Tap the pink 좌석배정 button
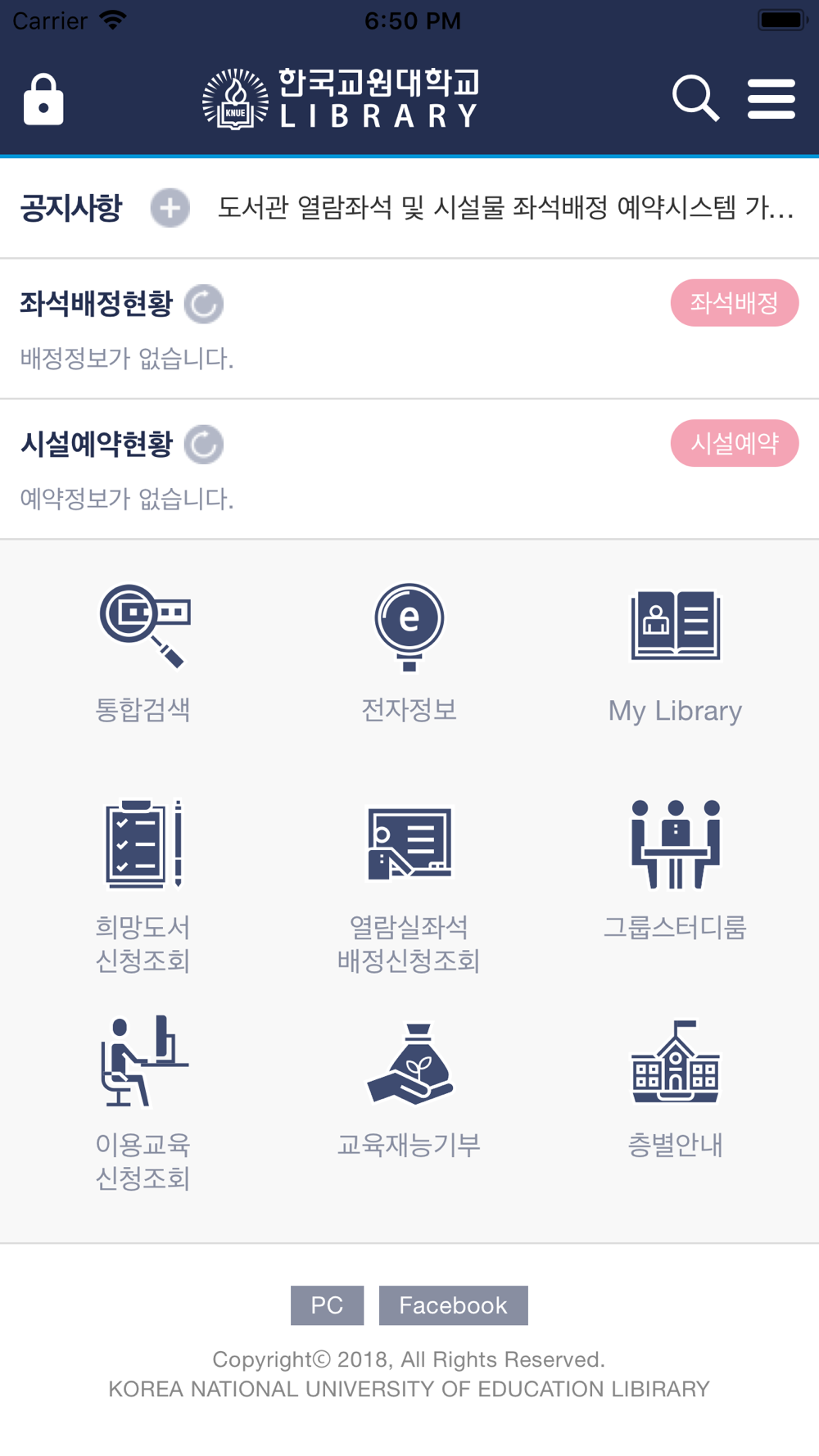Viewport: 819px width, 1456px height. [735, 303]
